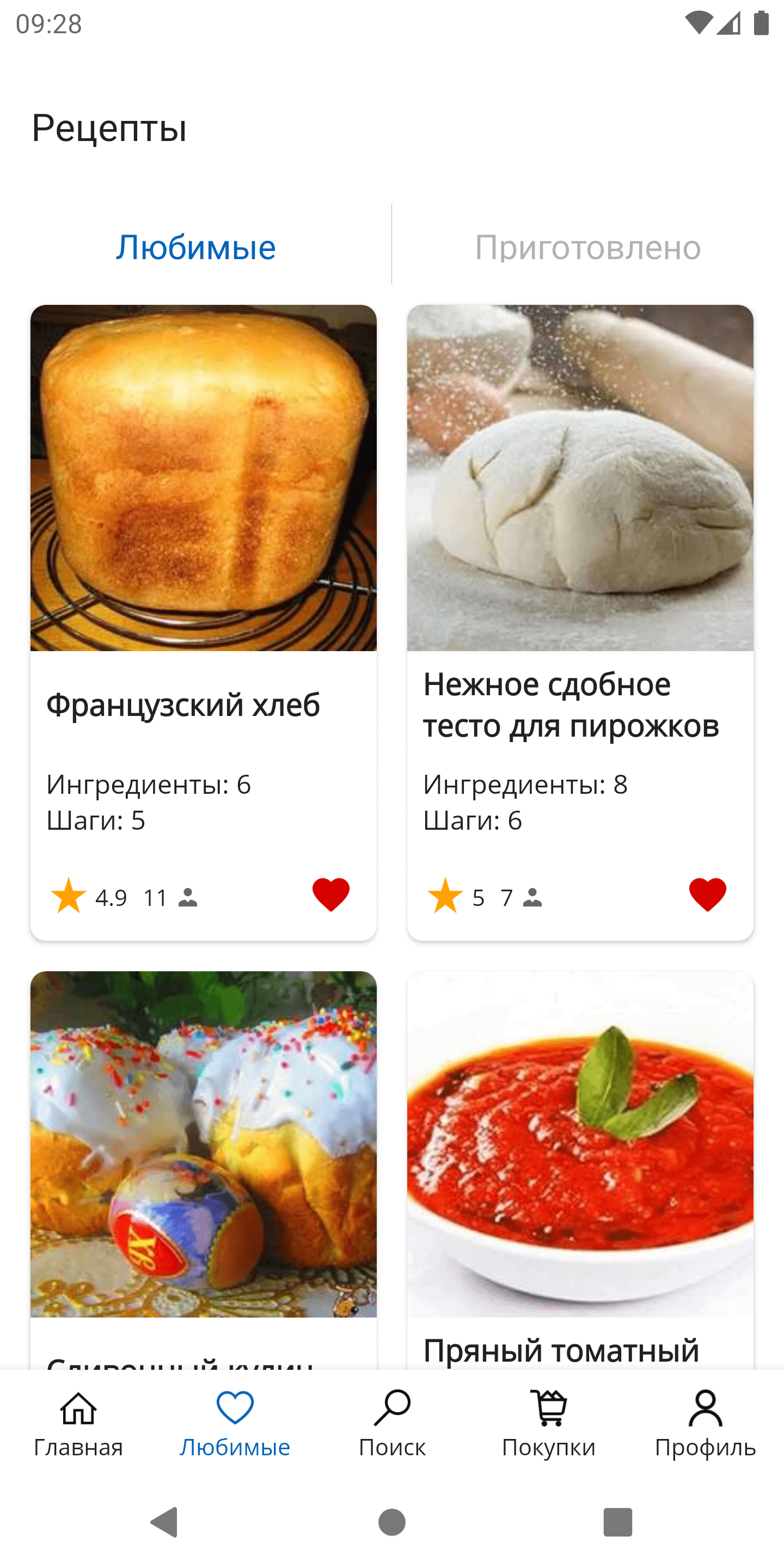
Task: Switch to the Приготовлено tab
Action: [x=587, y=247]
